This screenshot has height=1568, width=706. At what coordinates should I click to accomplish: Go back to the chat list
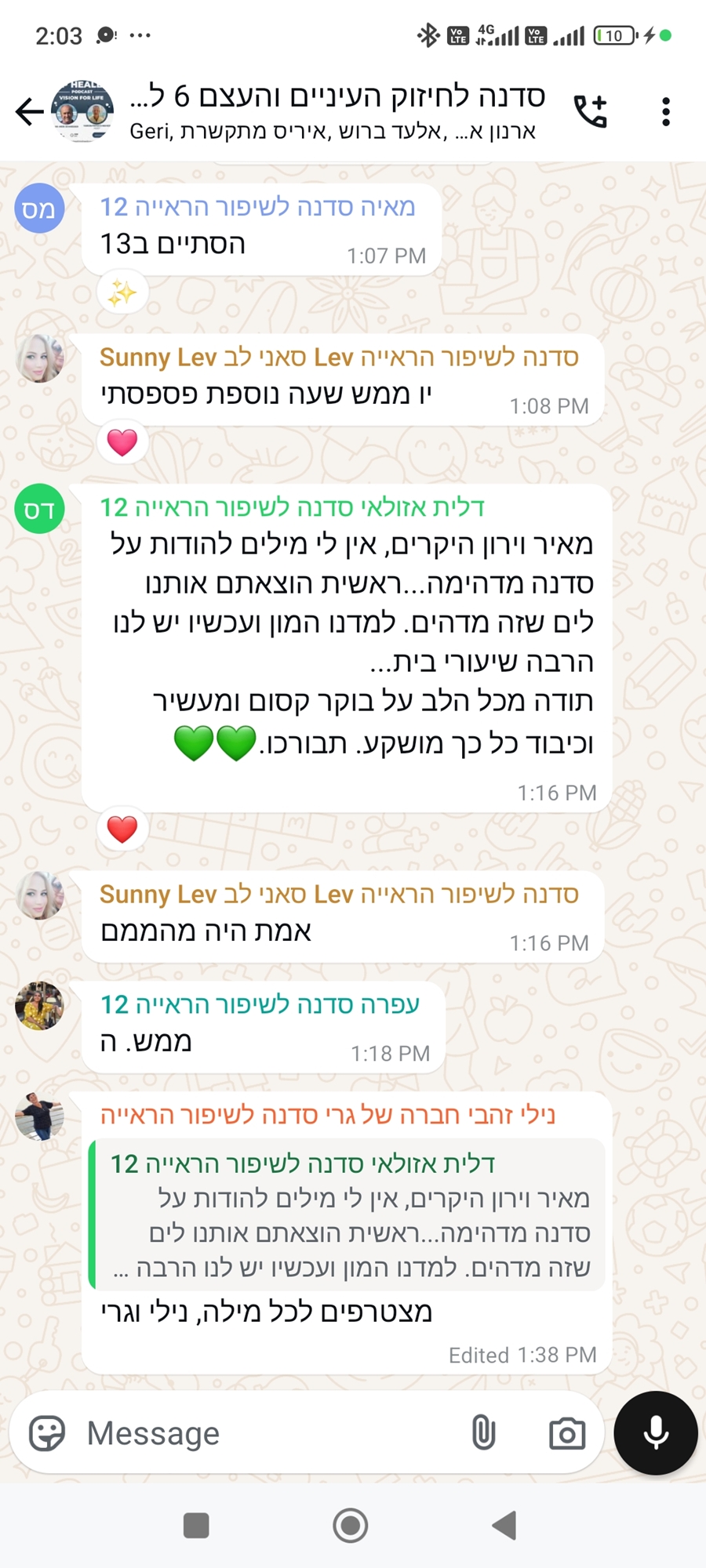pyautogui.click(x=30, y=111)
